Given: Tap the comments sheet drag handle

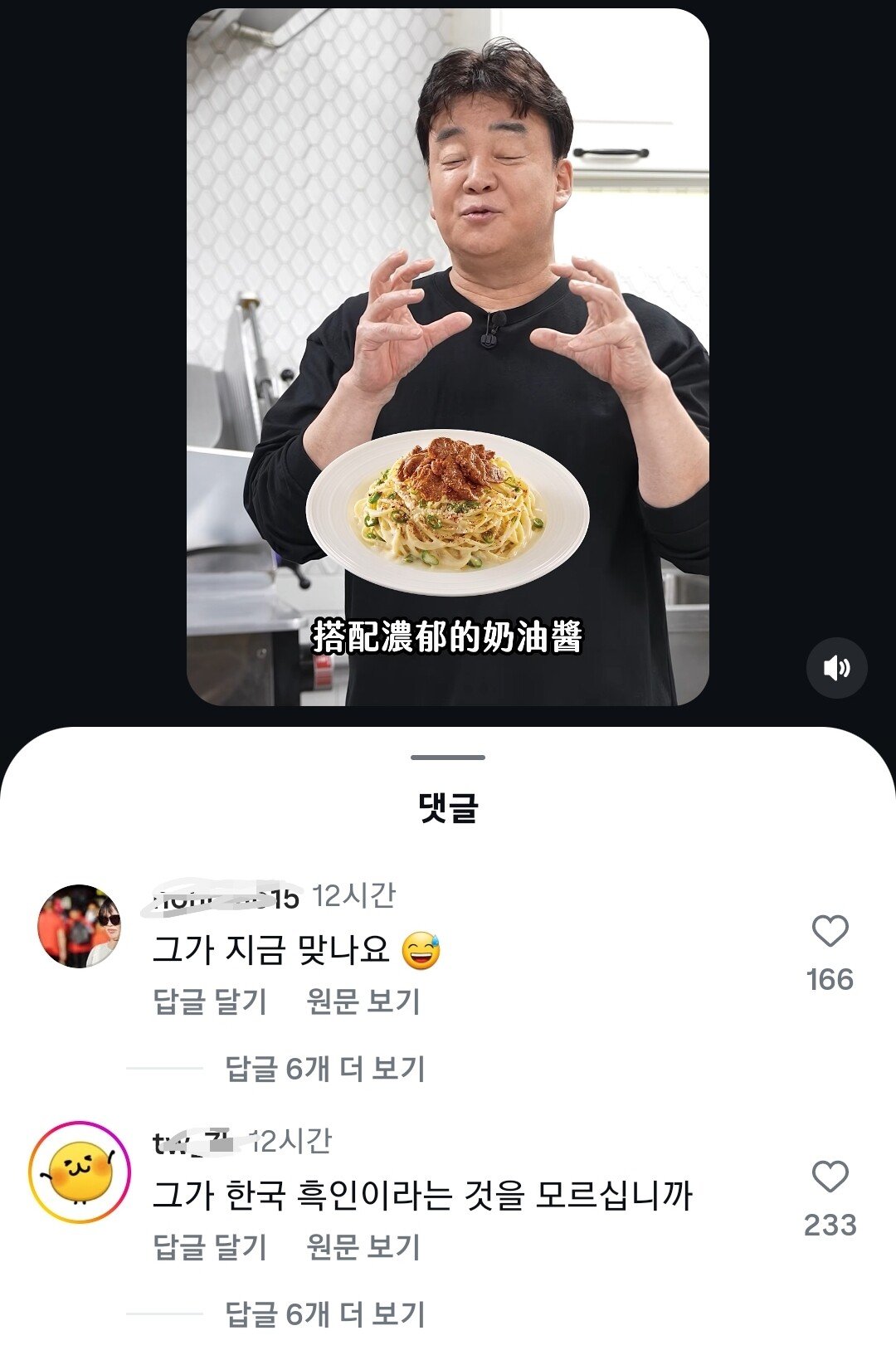Looking at the screenshot, I should (448, 758).
